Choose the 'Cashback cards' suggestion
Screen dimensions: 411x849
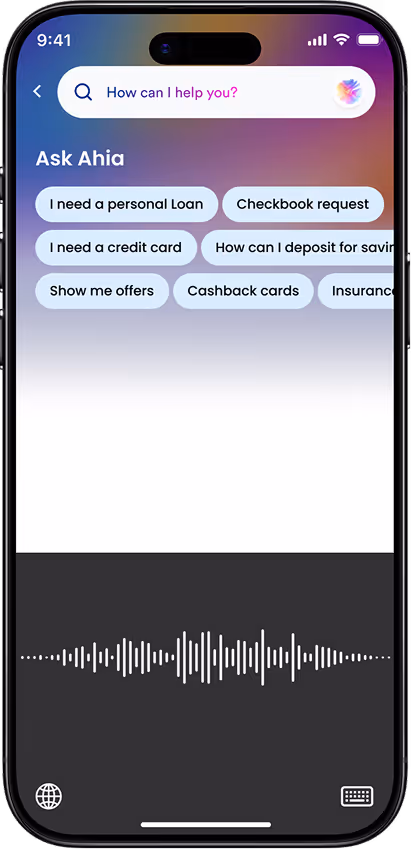tap(243, 291)
